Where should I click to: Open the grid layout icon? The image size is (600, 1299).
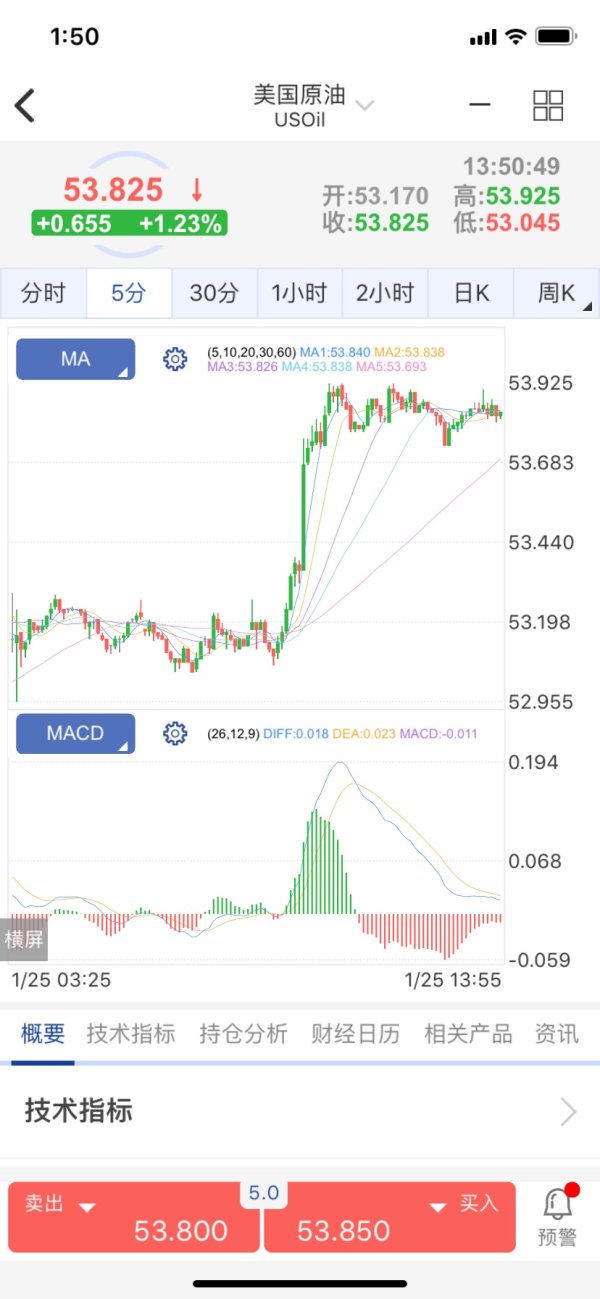pyautogui.click(x=548, y=105)
